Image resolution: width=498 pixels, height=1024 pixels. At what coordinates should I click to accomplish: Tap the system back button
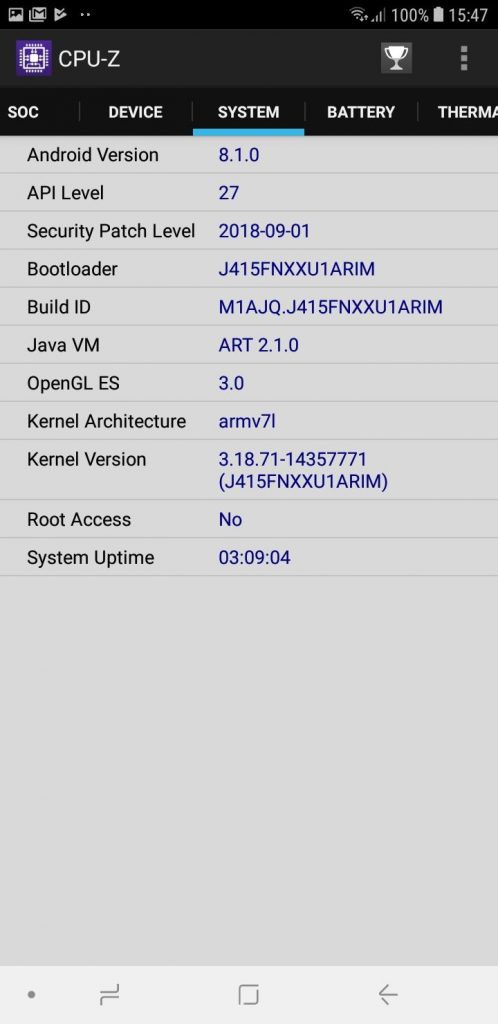pos(388,995)
